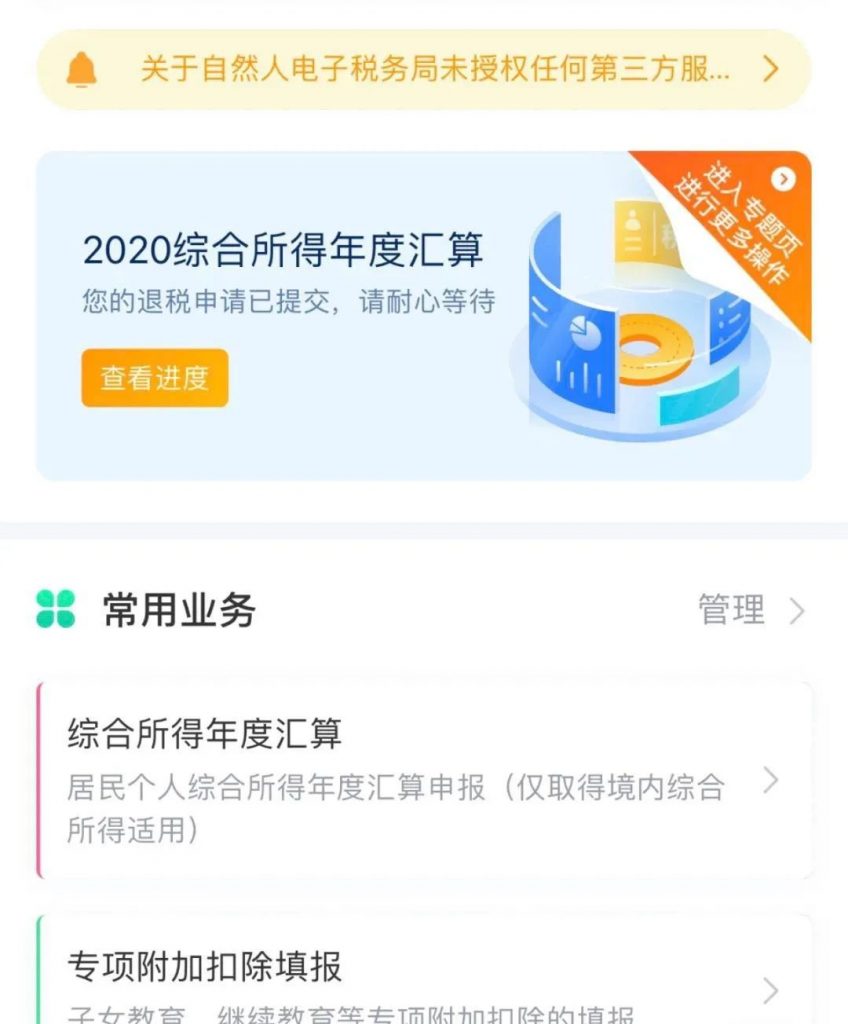Open 管理 for 常用业务
Screen dimensions: 848x1024
(x=750, y=610)
